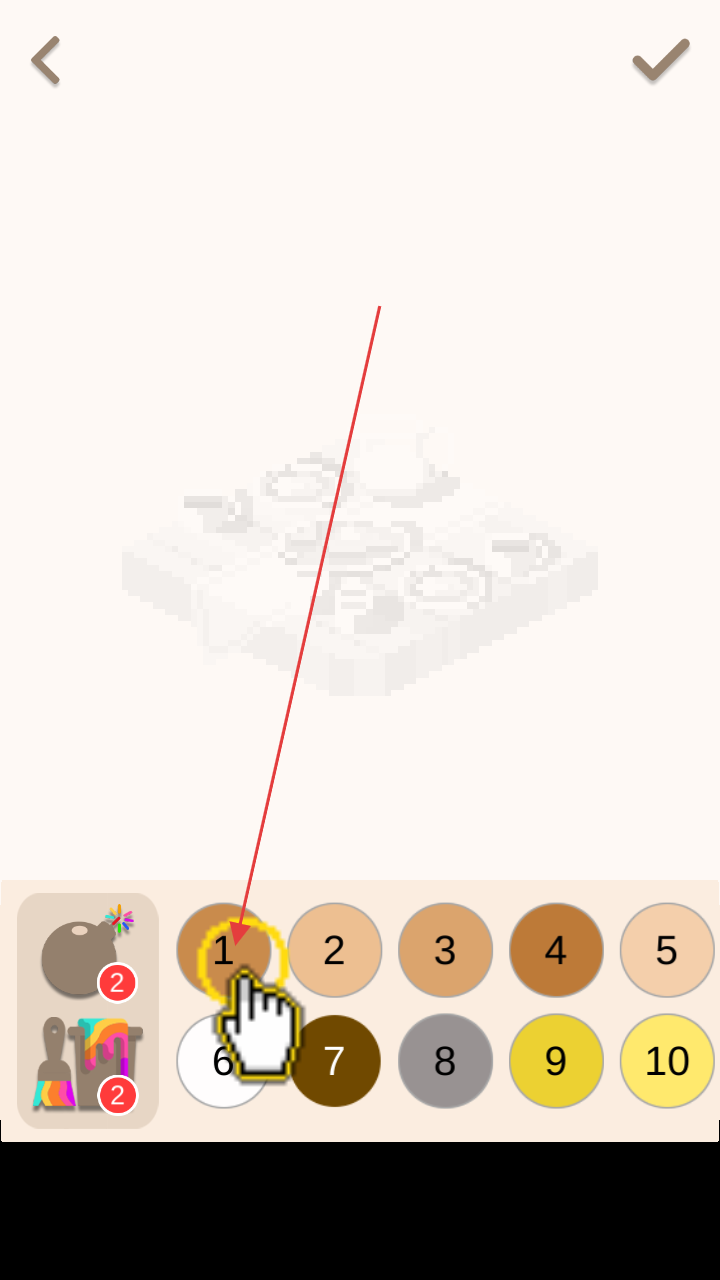Choose dark brown color 7
Viewport: 720px width, 1280px height.
tap(335, 1061)
